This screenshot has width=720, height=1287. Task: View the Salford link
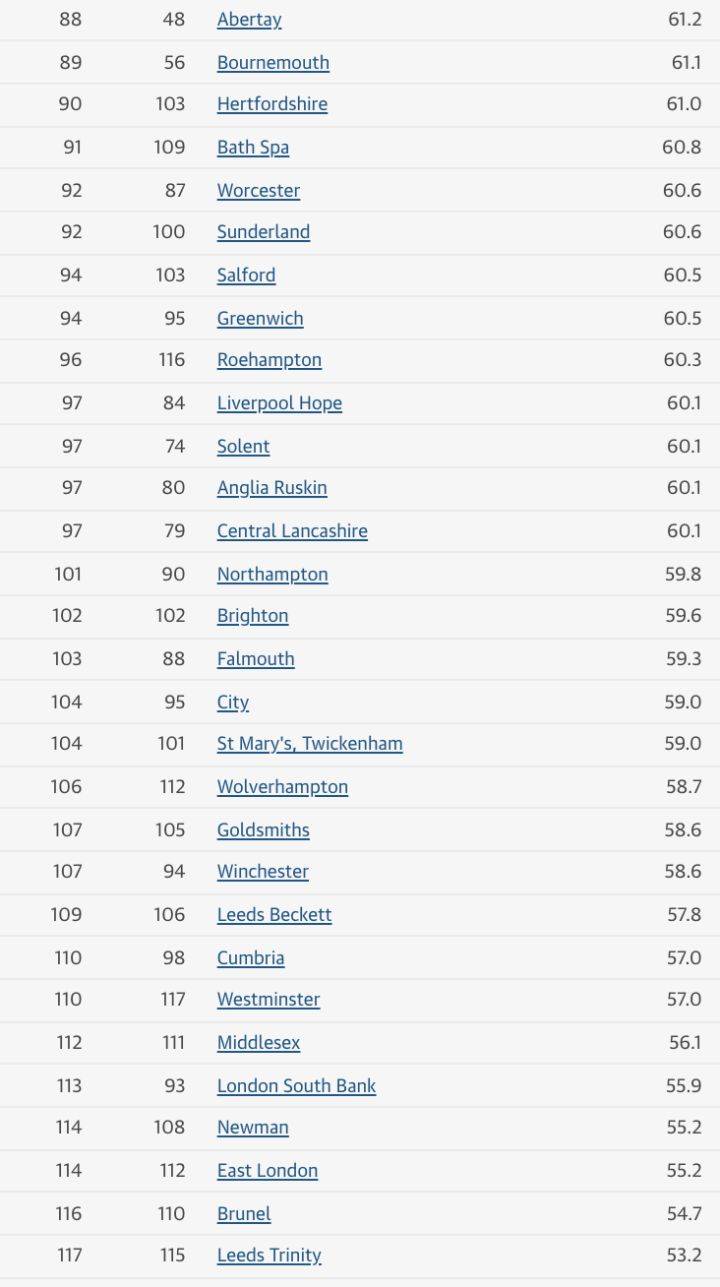click(246, 275)
